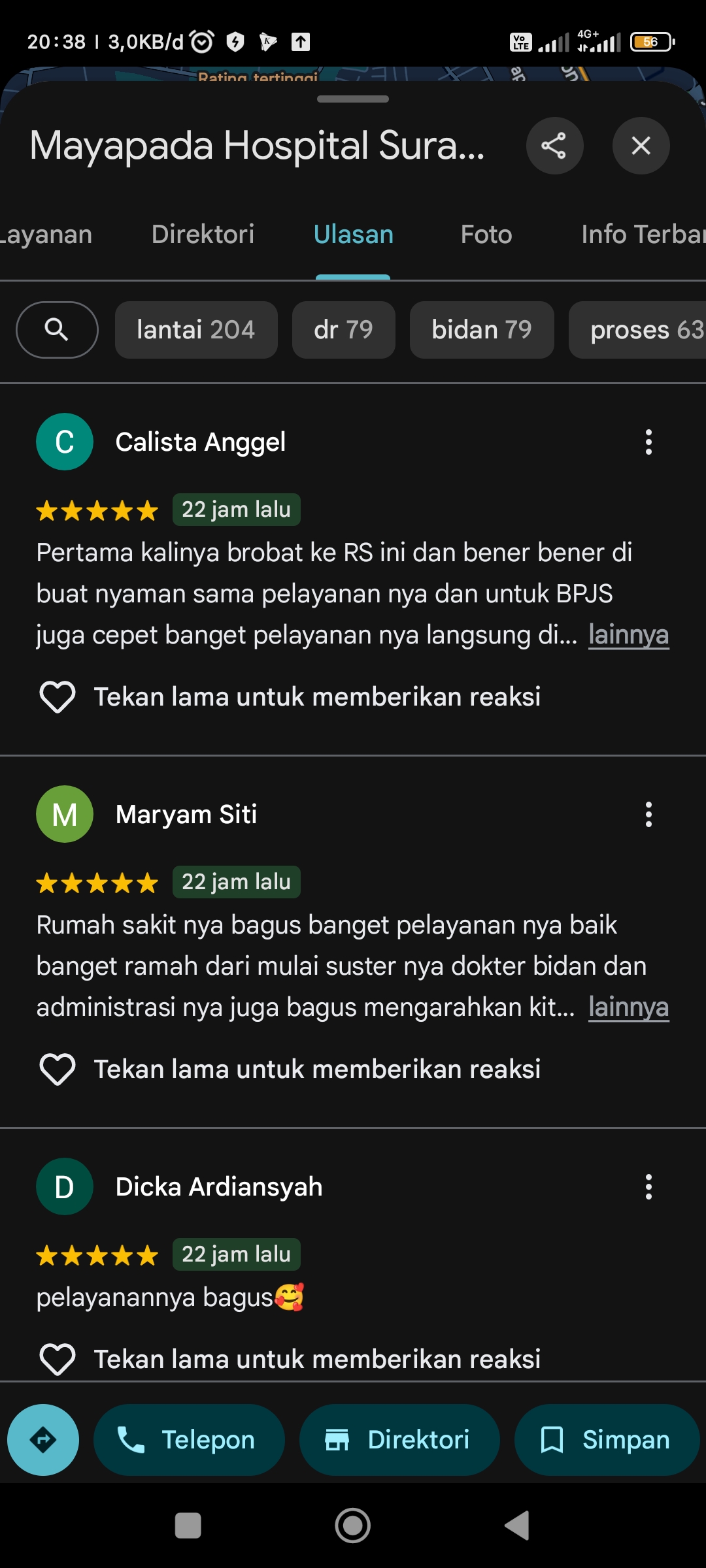Call the hospital via Telepon

[x=189, y=1440]
